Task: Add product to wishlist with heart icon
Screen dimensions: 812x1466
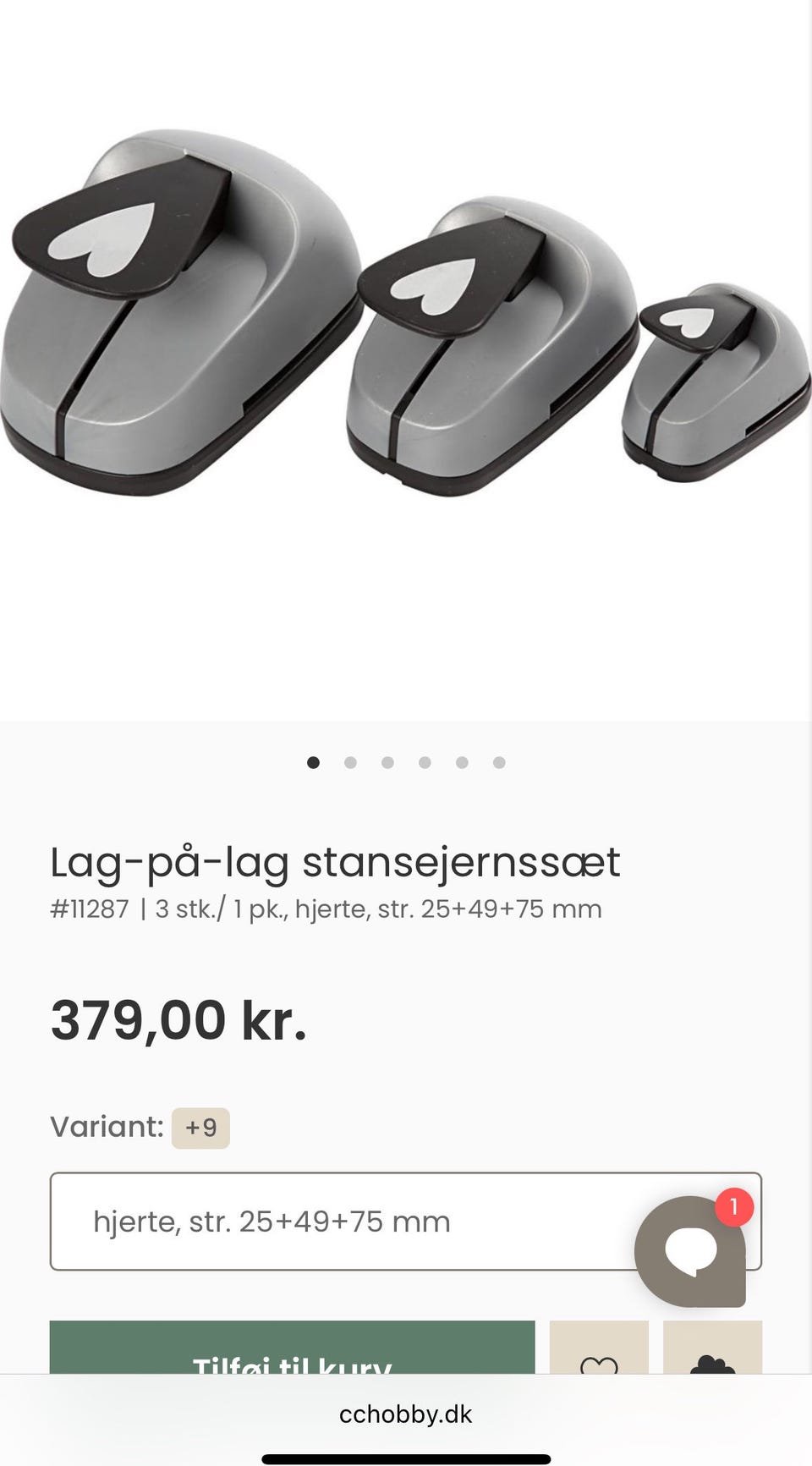Action: click(x=599, y=1353)
